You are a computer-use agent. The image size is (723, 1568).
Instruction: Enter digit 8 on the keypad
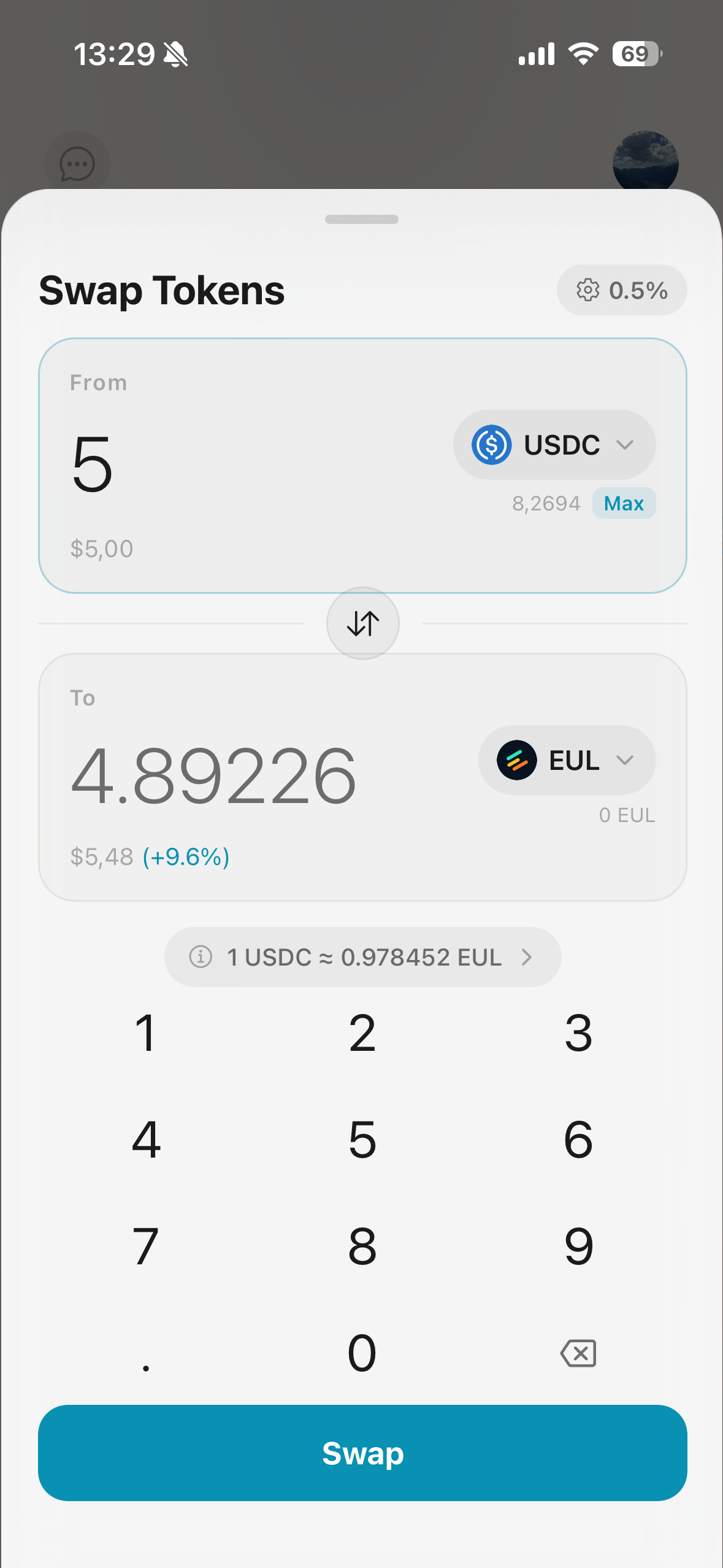coord(362,1247)
